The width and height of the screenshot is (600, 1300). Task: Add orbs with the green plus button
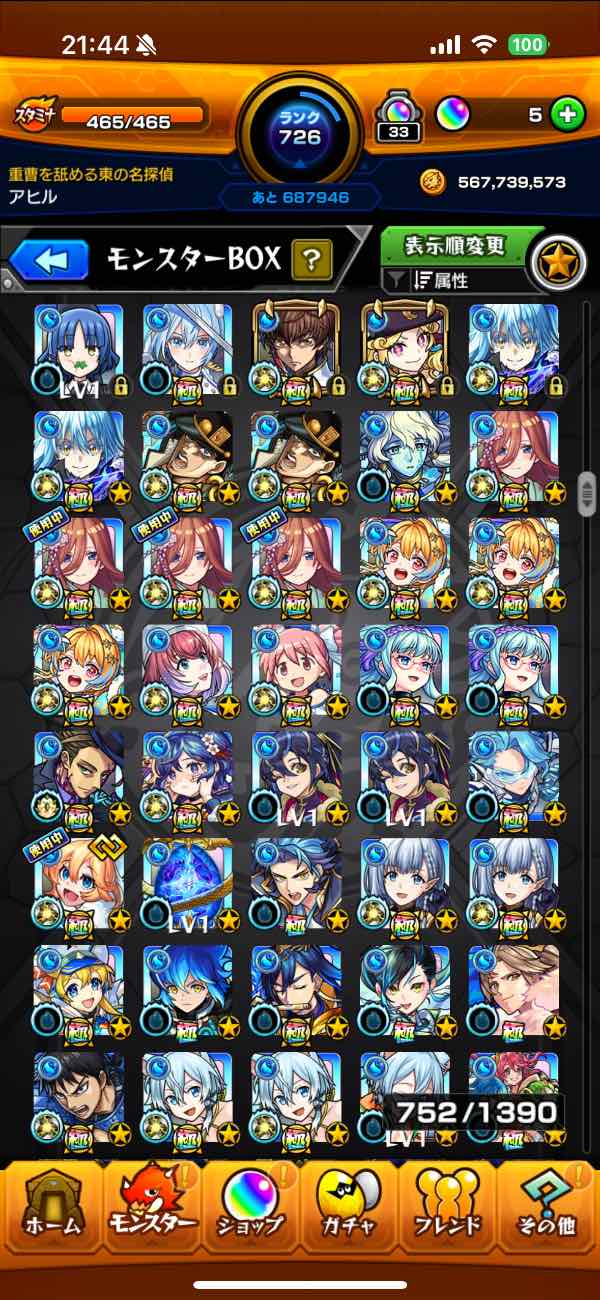coord(567,114)
